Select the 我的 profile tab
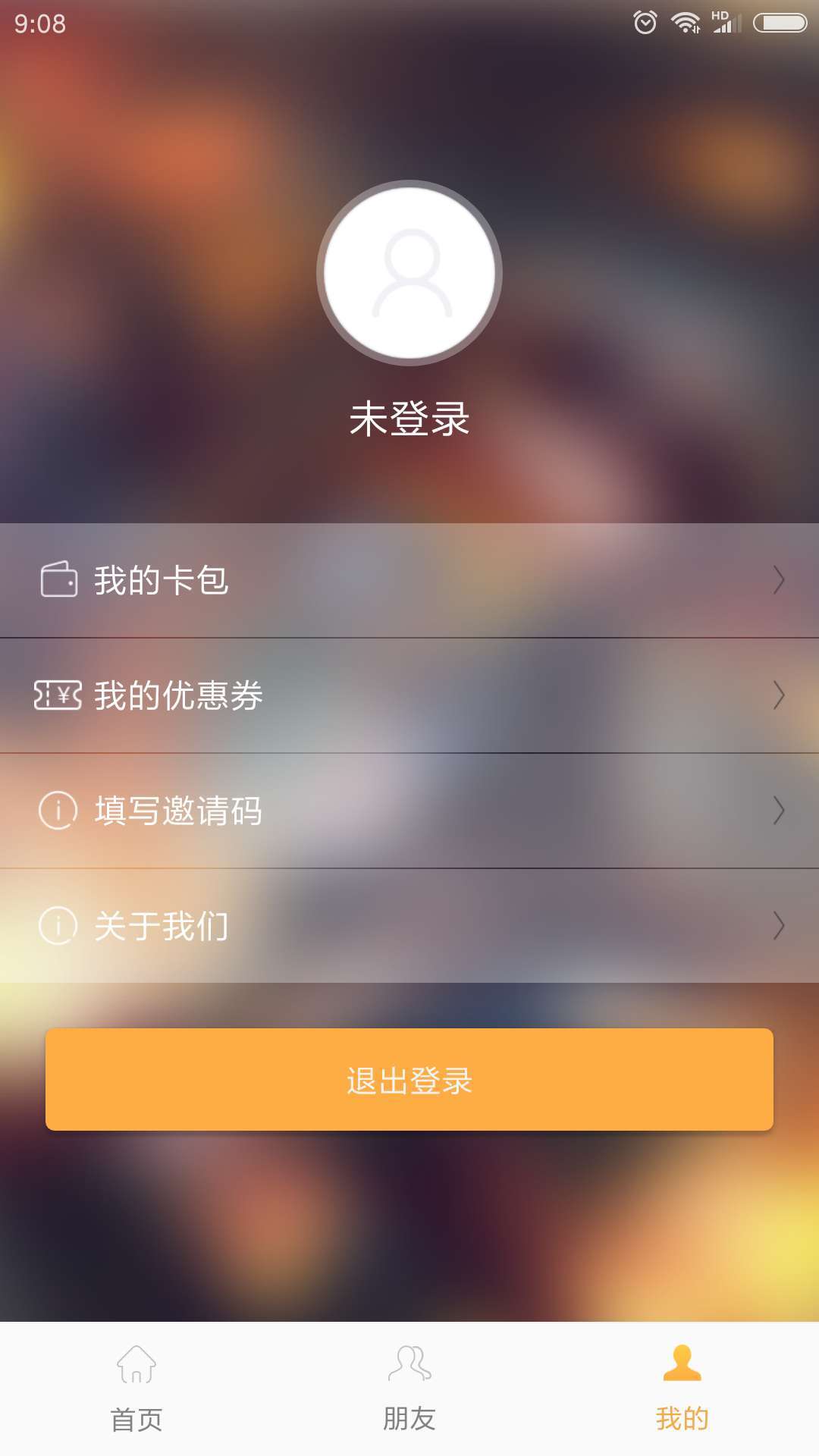This screenshot has width=819, height=1456. pos(682,1388)
